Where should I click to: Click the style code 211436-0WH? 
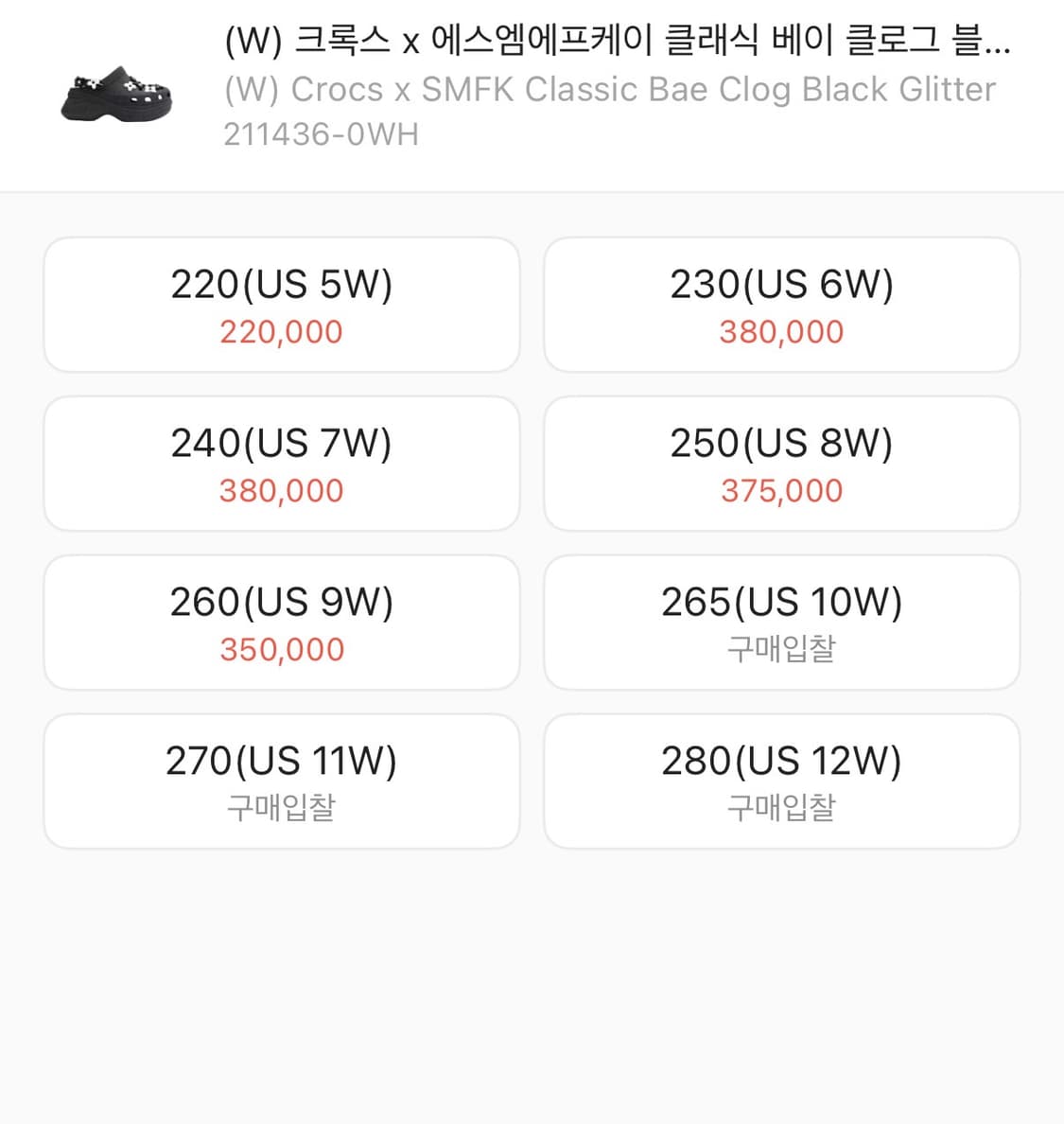[x=322, y=134]
